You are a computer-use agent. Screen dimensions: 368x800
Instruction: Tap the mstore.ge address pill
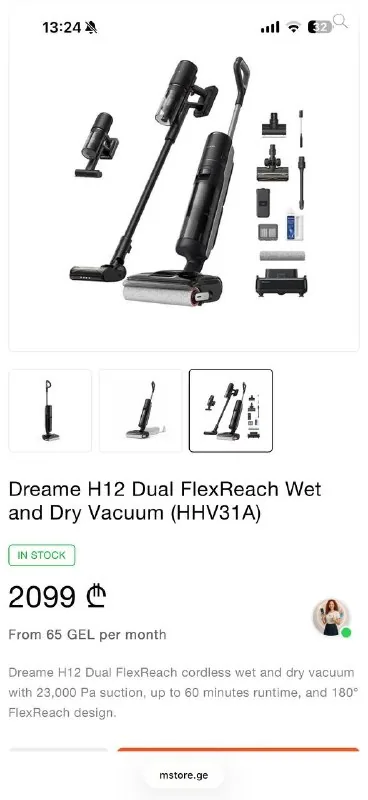(x=184, y=775)
